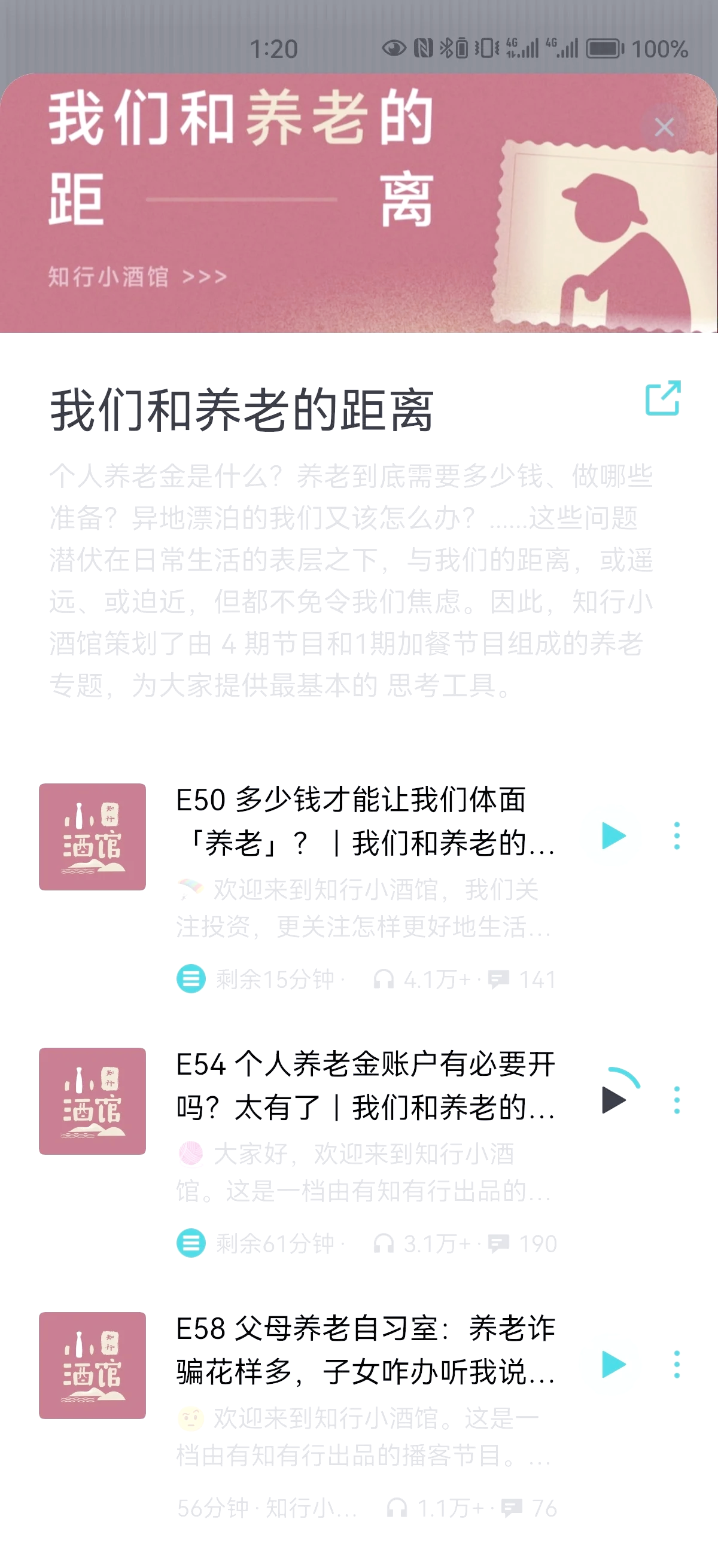718x1568 pixels.
Task: Tap the transcript icon before 剩余61分钟
Action: pyautogui.click(x=191, y=1244)
